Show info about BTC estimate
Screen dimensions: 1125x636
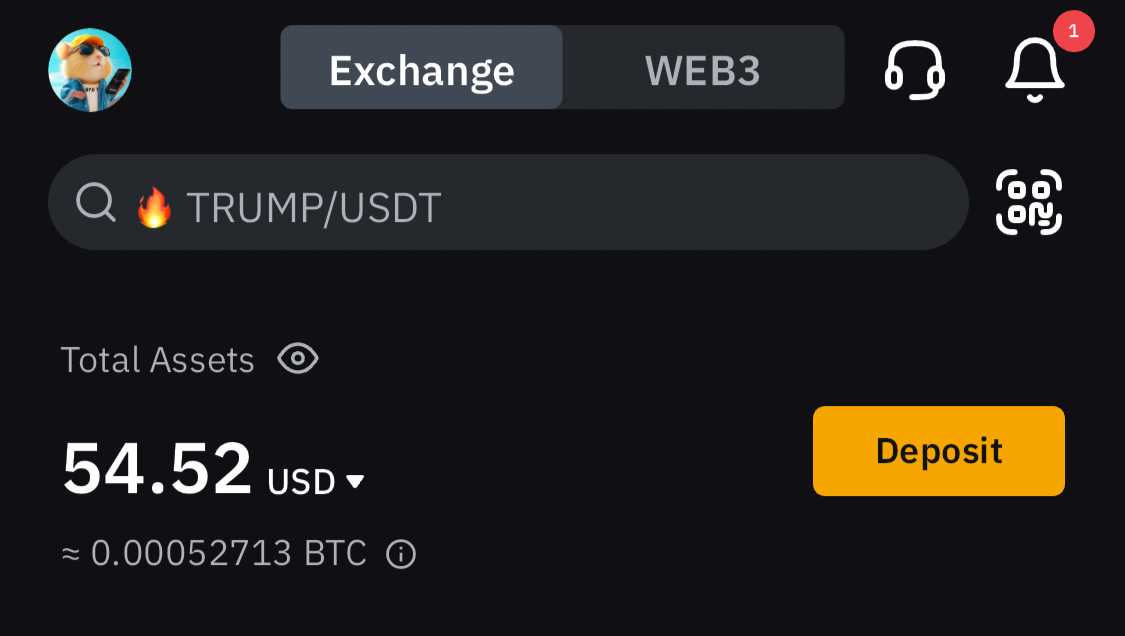[x=401, y=554]
